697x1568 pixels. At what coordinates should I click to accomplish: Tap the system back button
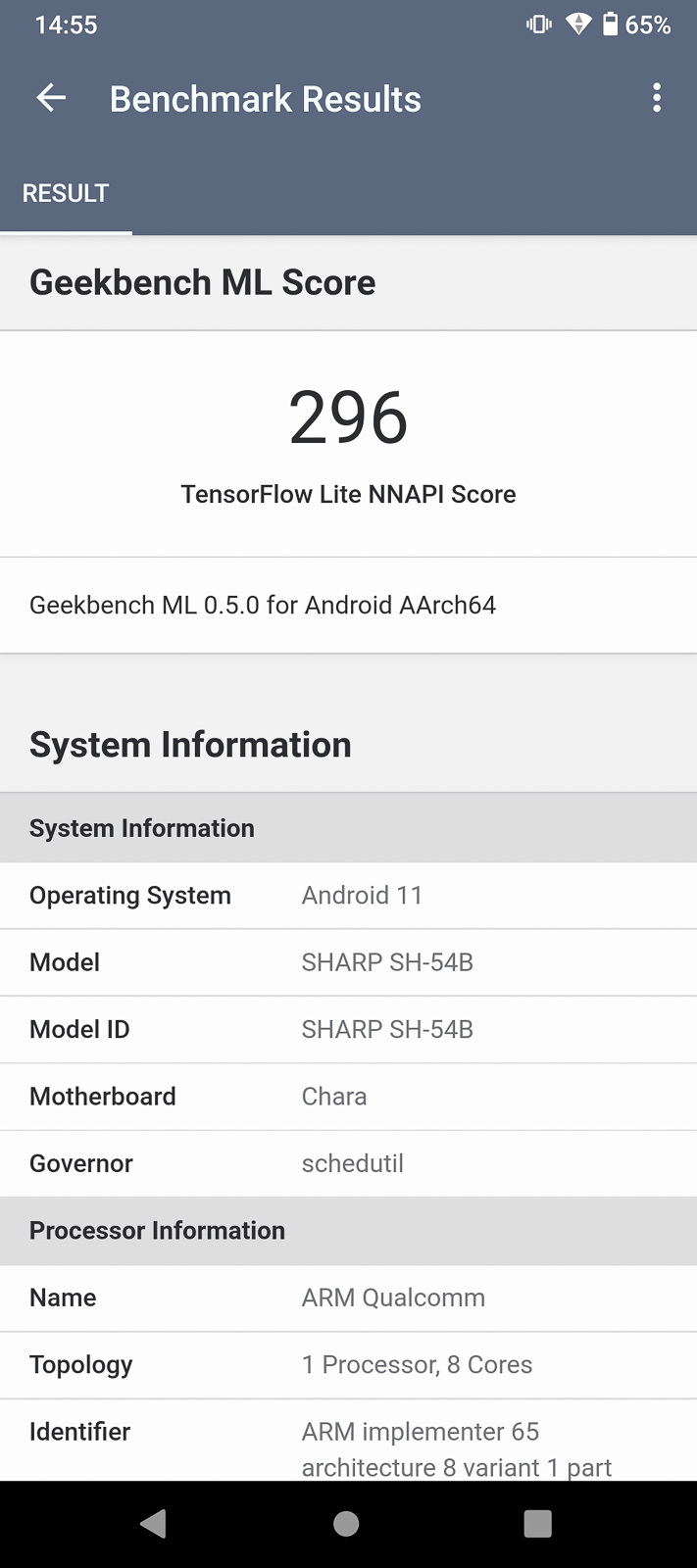154,1523
